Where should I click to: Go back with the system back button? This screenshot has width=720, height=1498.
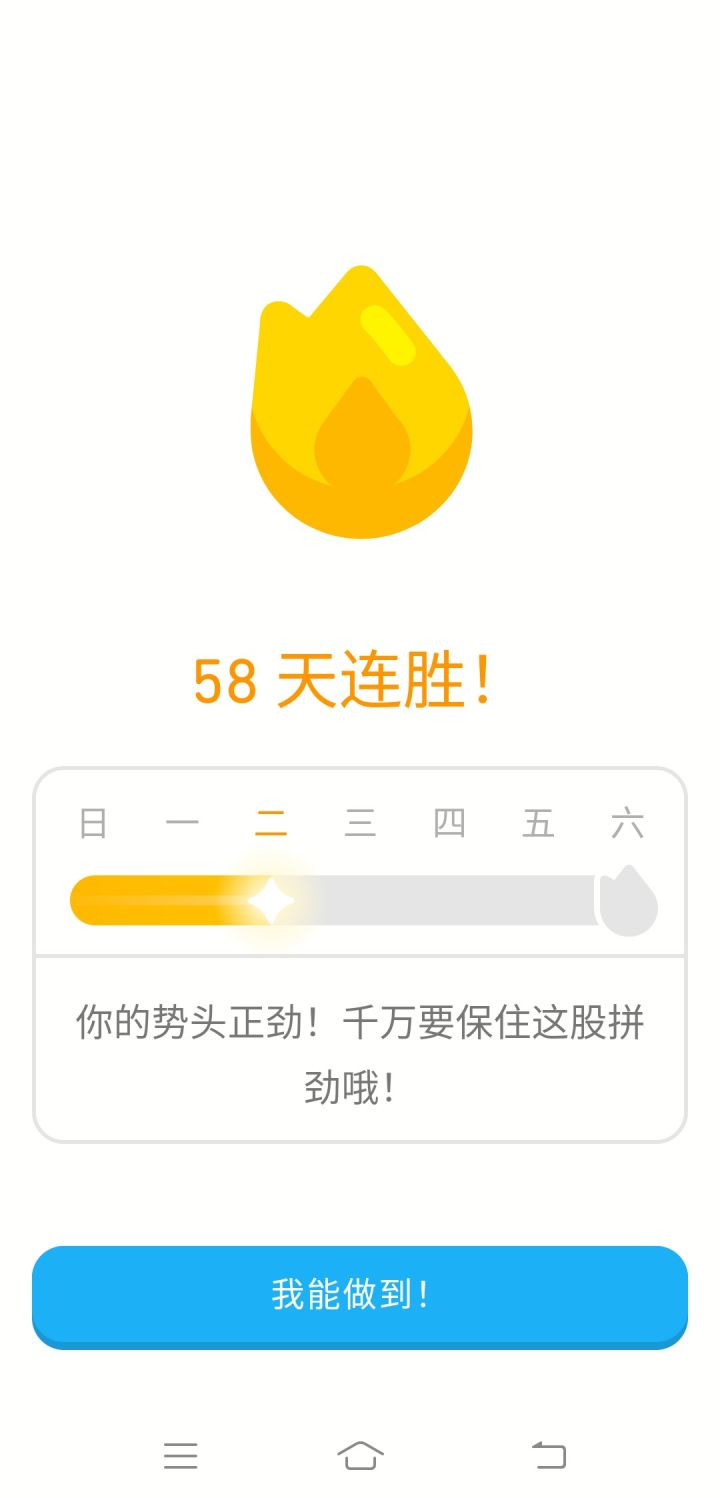548,1455
